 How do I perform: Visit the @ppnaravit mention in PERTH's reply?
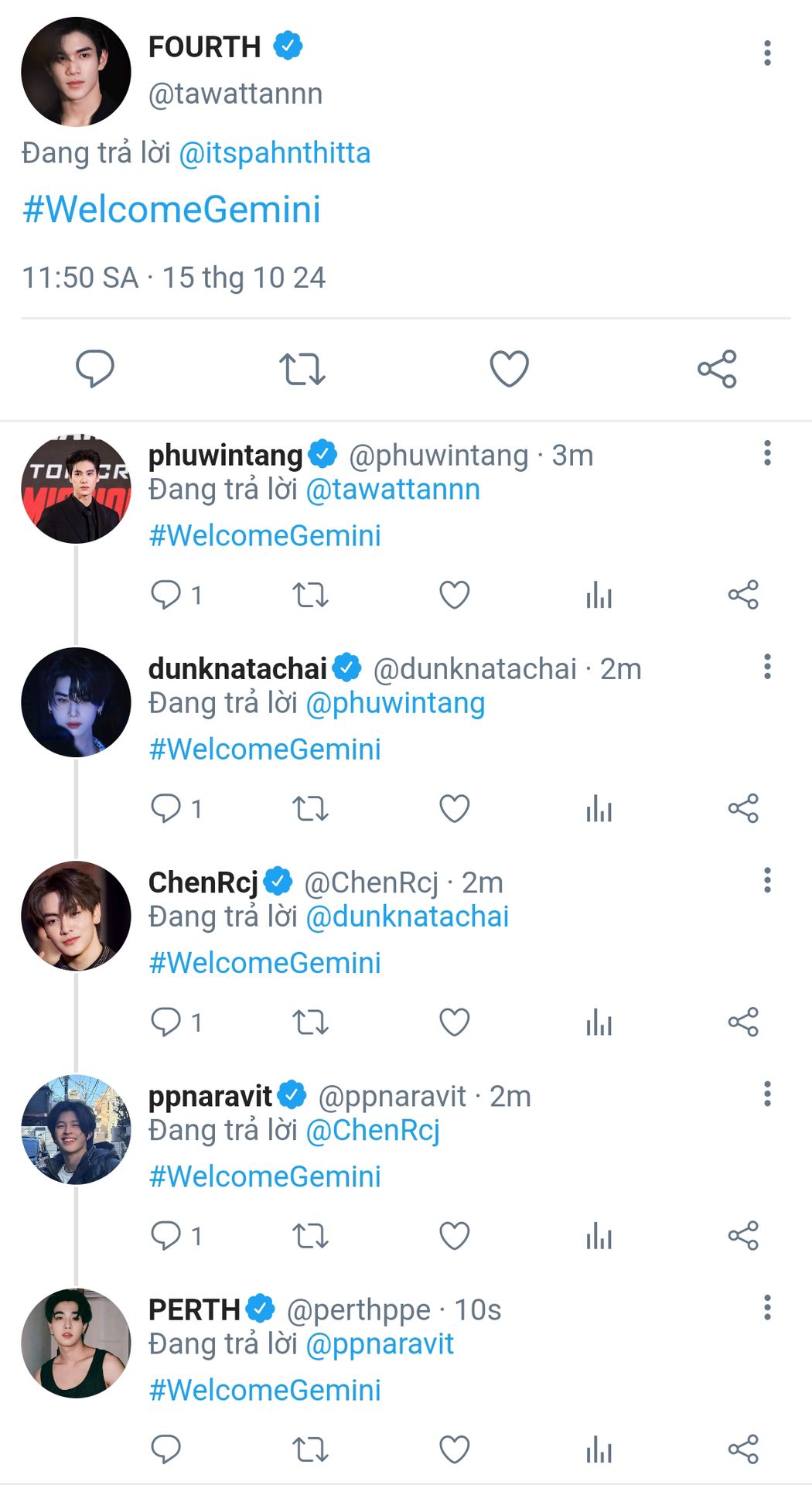pos(380,1343)
